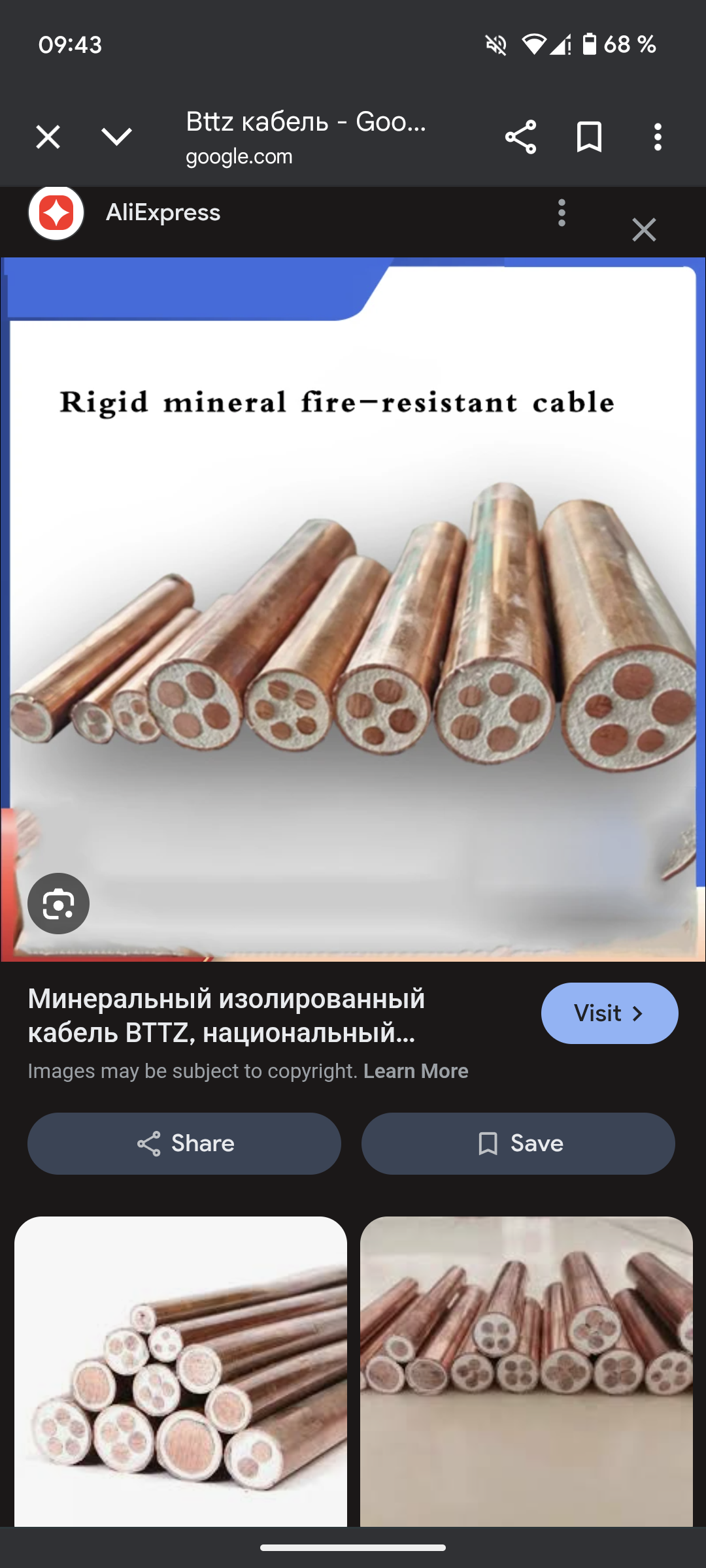The width and height of the screenshot is (706, 1568).
Task: Open the main fire-resistant cable image
Action: point(353,608)
